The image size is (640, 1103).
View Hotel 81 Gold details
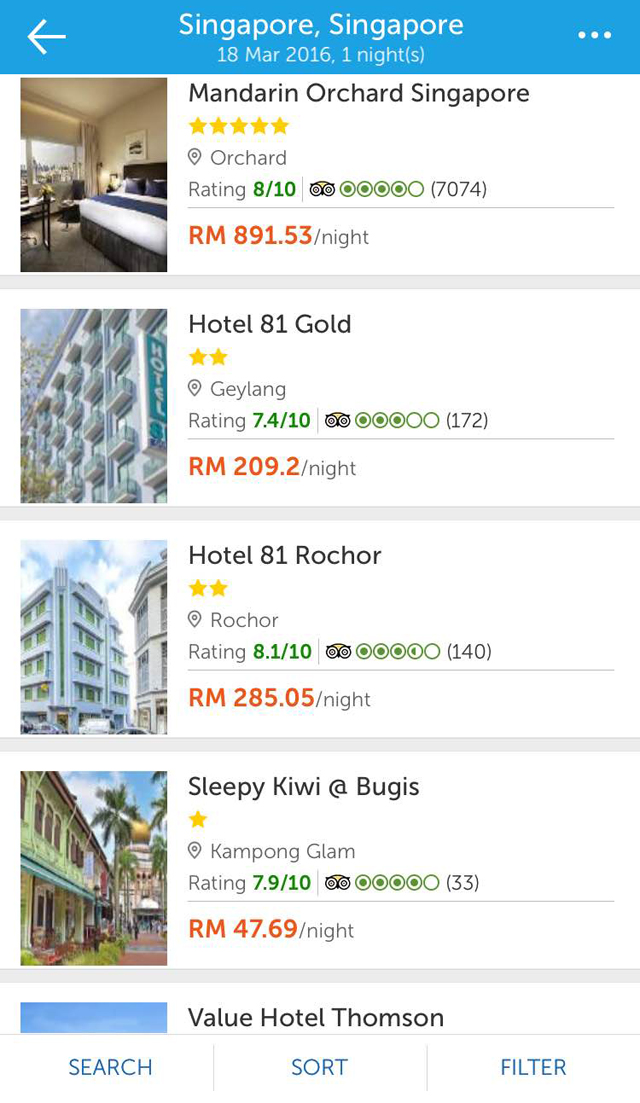coord(270,324)
